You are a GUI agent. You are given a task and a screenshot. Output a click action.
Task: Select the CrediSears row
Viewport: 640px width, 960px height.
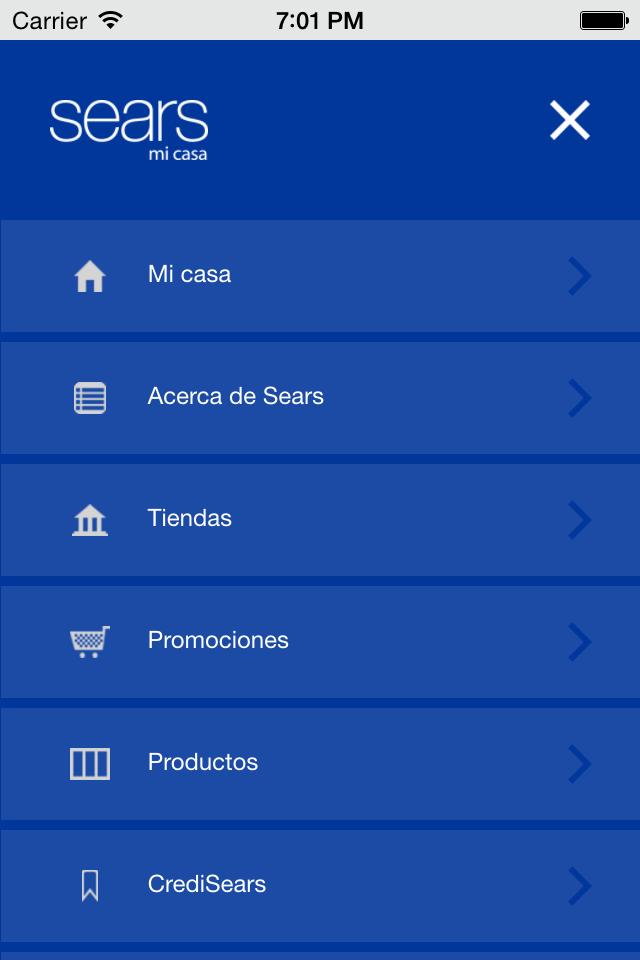(x=320, y=885)
